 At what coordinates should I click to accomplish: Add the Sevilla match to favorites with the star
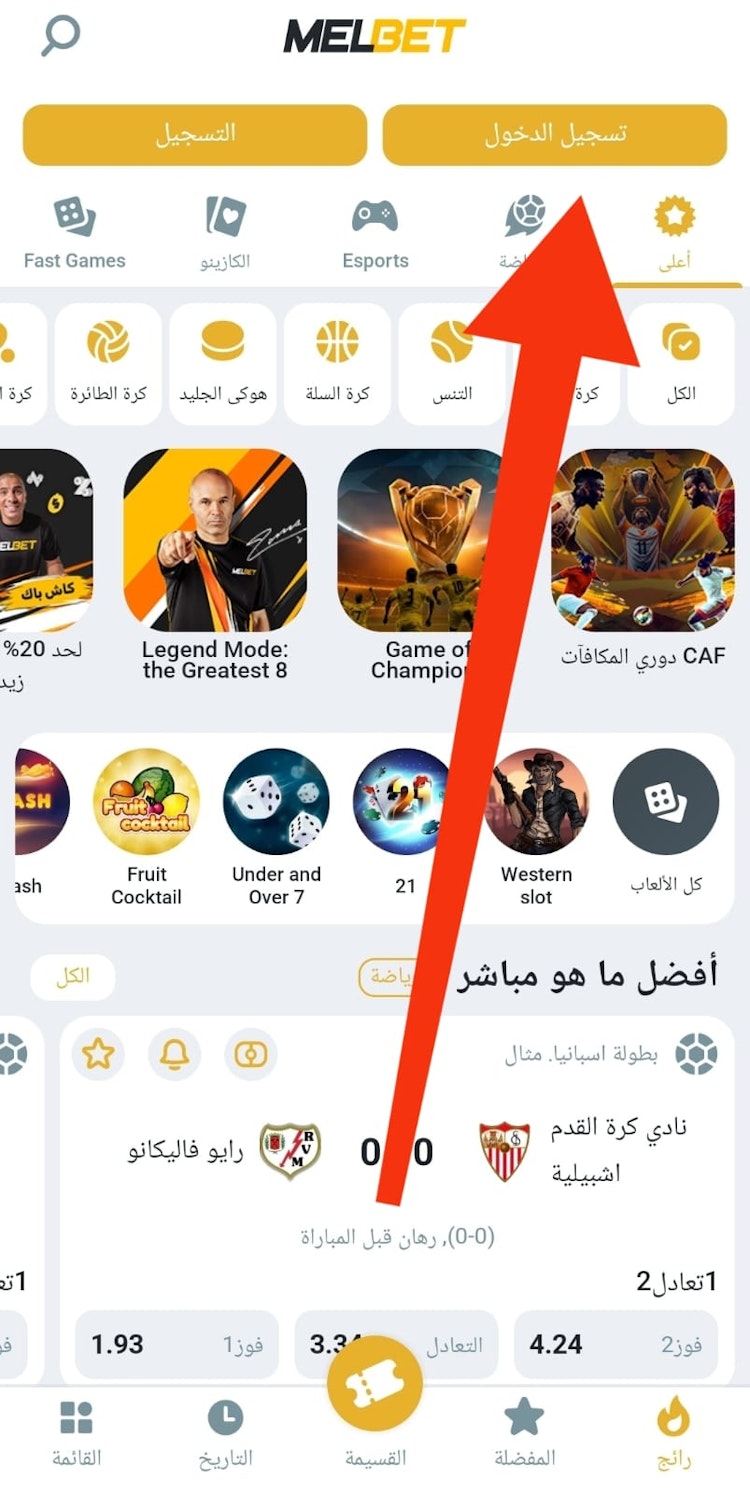click(98, 1054)
